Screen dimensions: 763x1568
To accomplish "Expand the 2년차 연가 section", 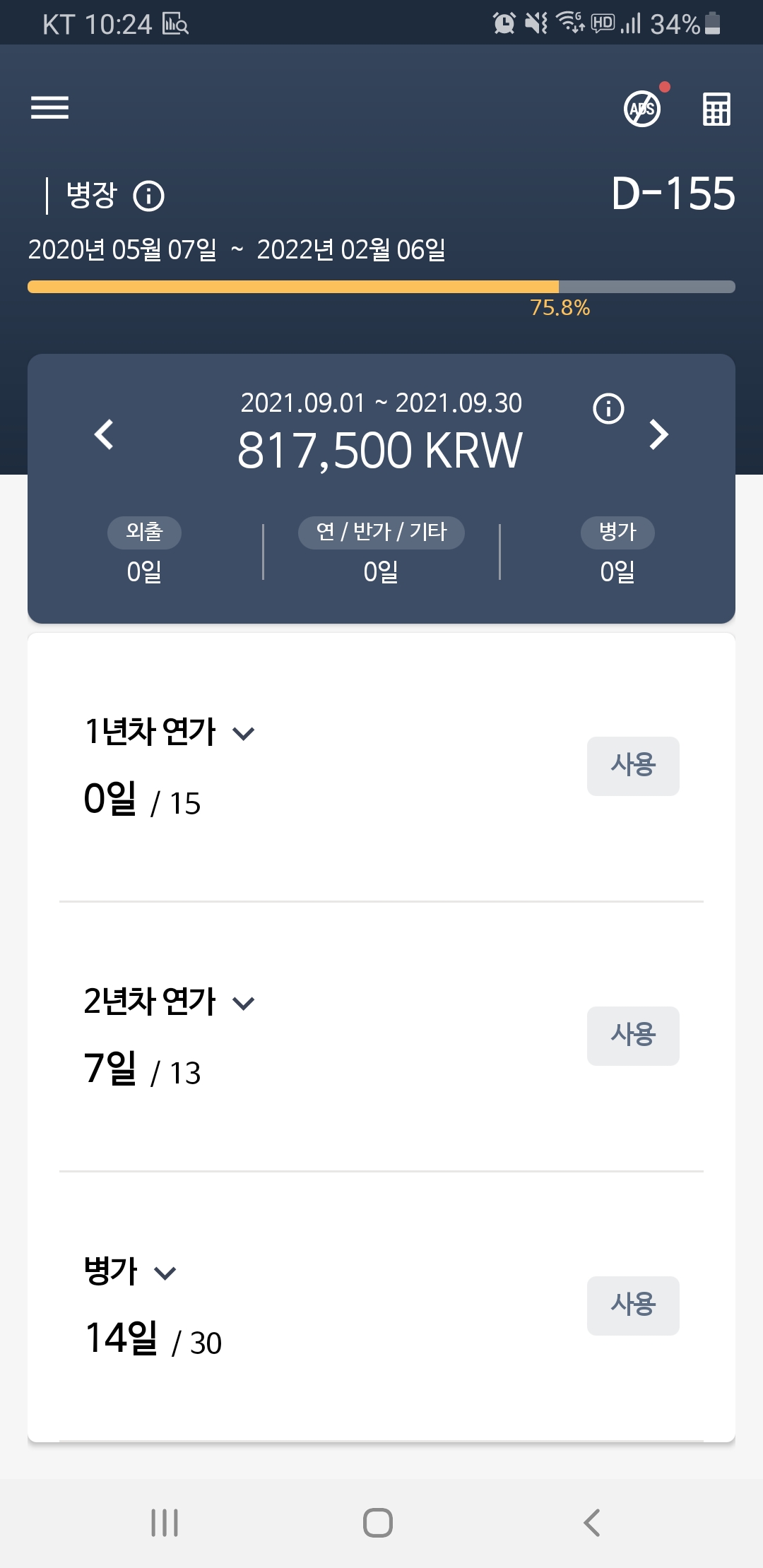I will pos(243,1003).
